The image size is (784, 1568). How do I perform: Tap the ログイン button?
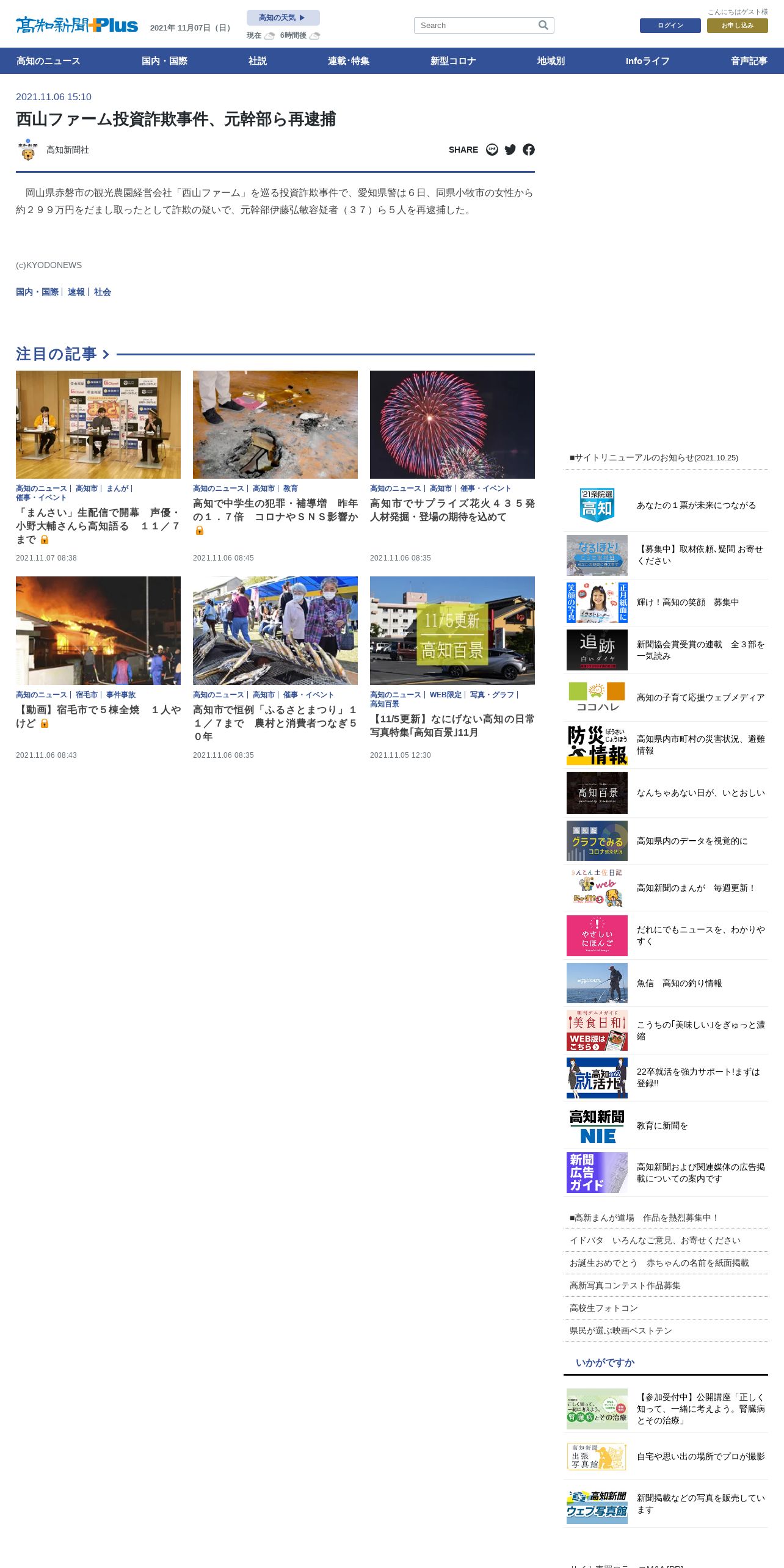click(x=670, y=26)
